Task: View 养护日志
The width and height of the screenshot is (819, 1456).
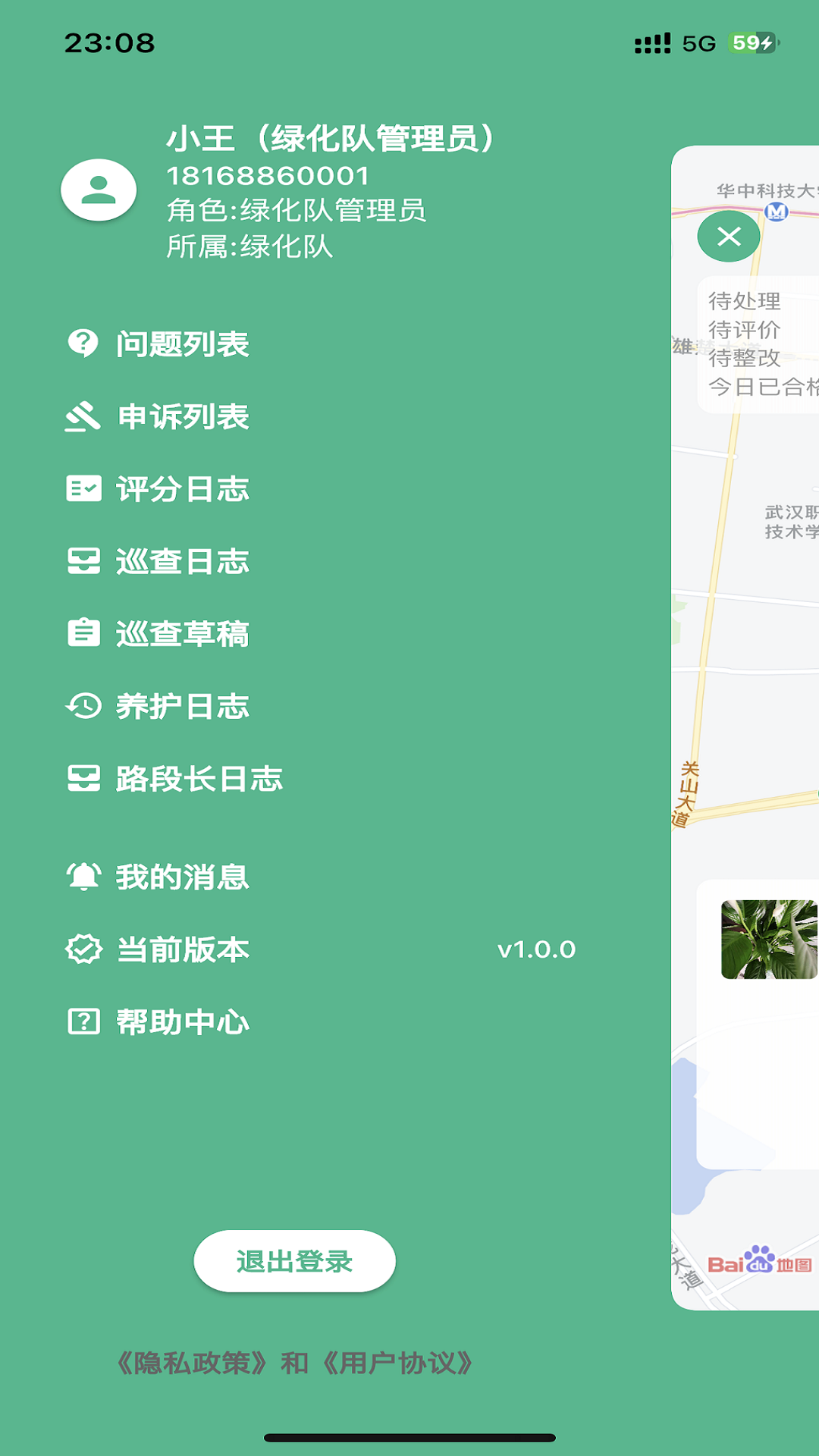Action: tap(182, 707)
